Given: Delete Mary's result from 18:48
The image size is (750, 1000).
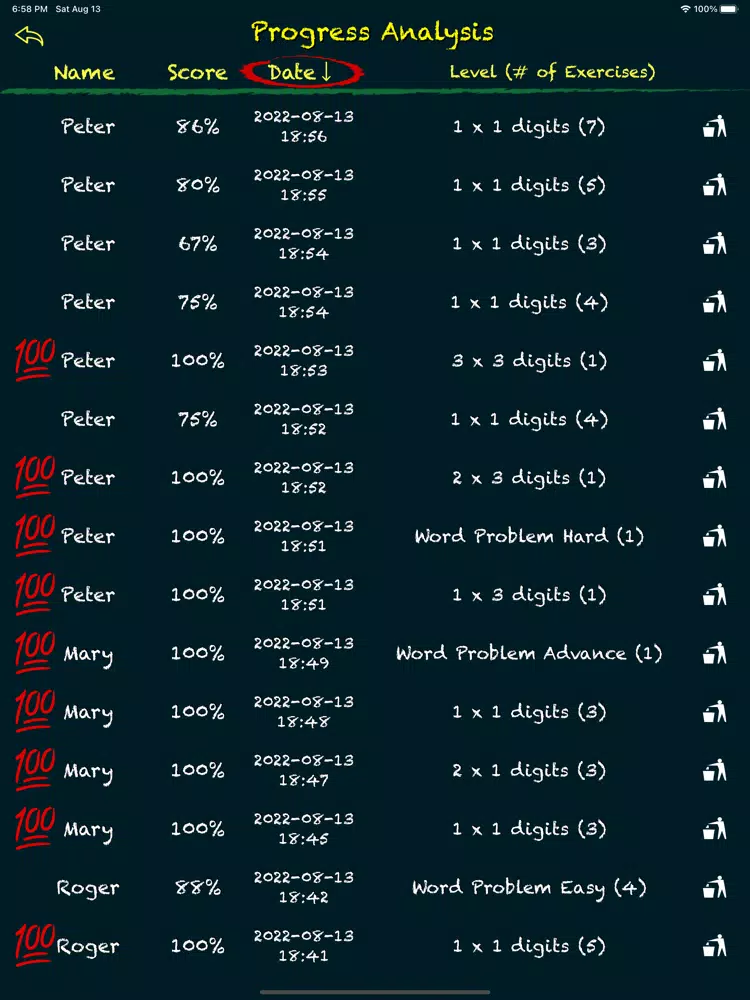Looking at the screenshot, I should click(714, 712).
